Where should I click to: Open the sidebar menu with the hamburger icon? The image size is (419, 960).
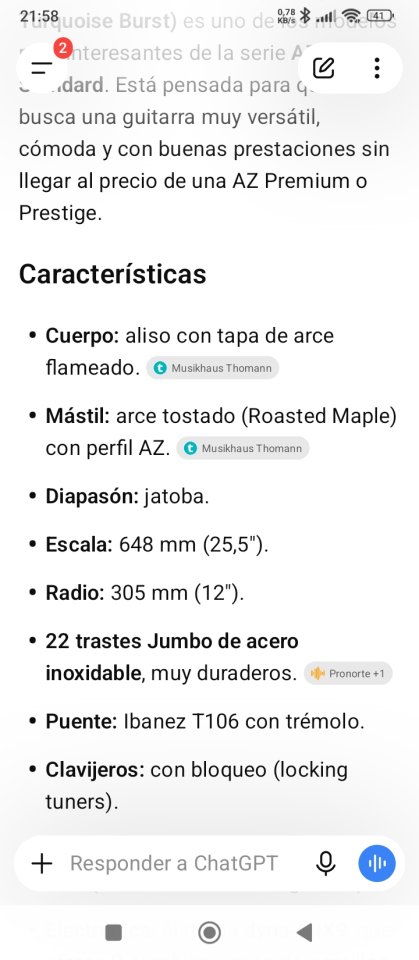tap(43, 68)
